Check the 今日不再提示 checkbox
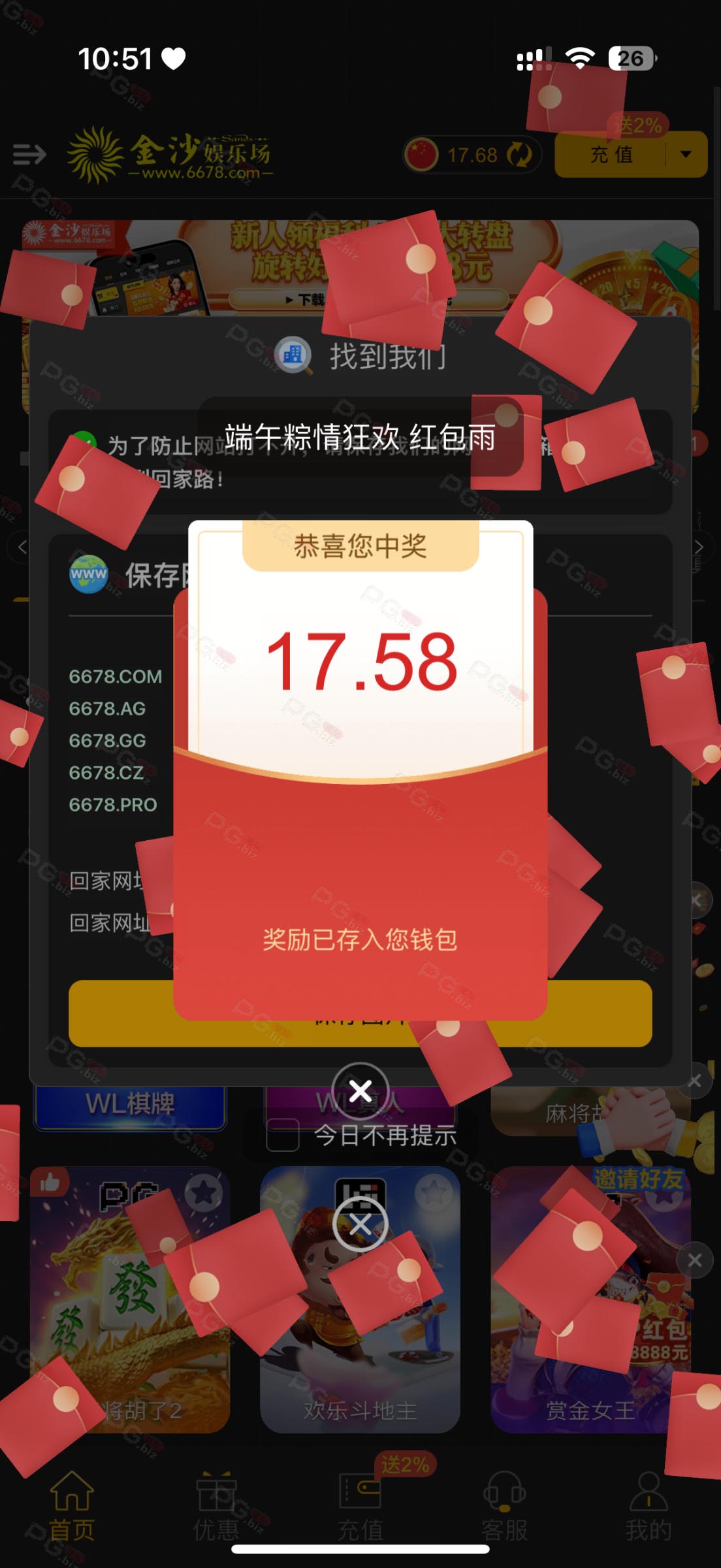 click(x=283, y=1135)
